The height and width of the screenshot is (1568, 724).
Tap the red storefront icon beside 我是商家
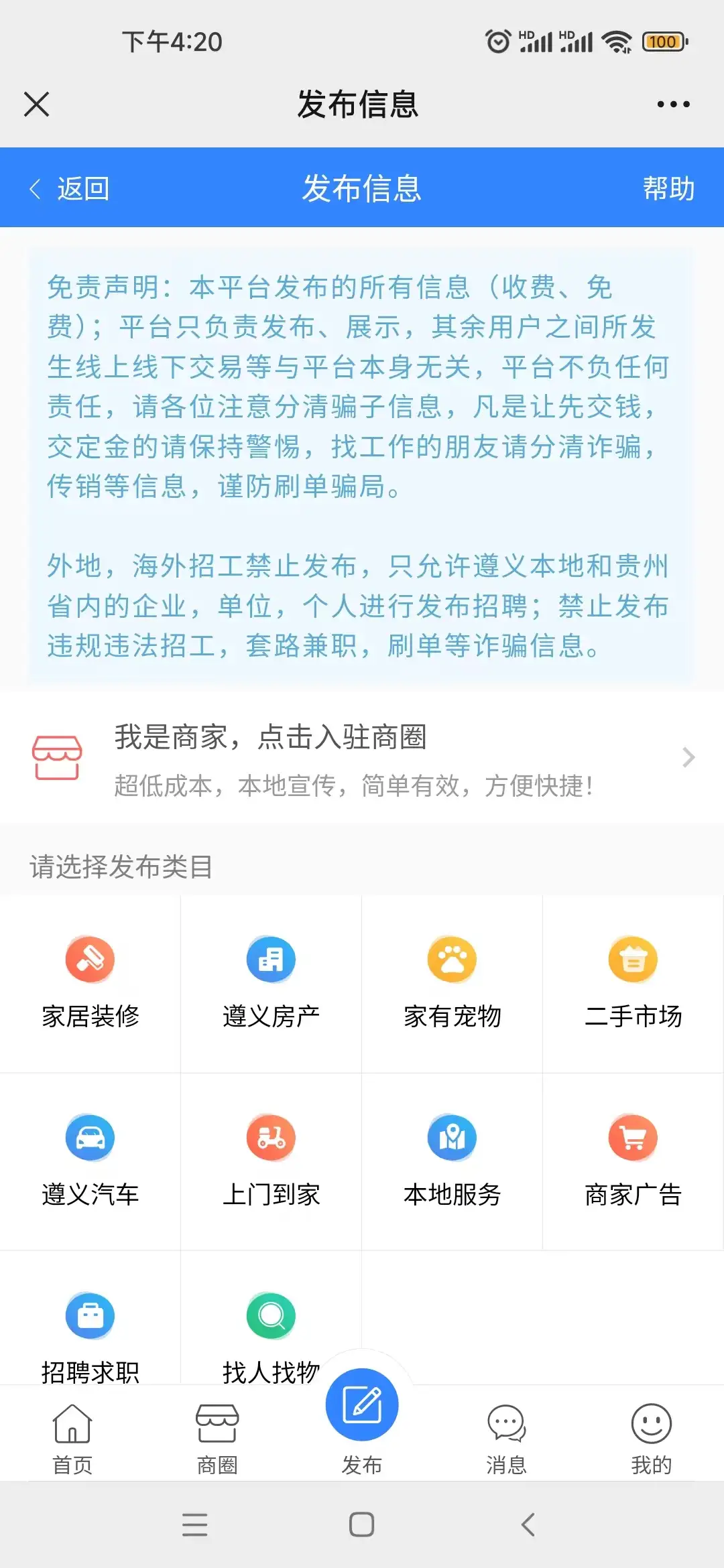[x=56, y=758]
